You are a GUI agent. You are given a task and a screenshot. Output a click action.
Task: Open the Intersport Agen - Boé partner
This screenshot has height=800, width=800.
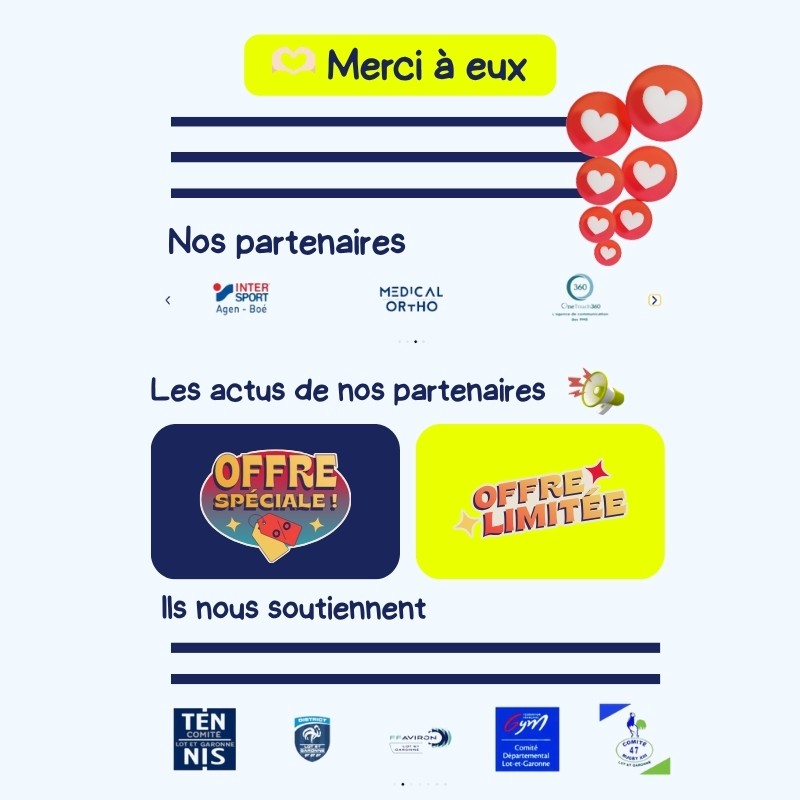[241, 297]
